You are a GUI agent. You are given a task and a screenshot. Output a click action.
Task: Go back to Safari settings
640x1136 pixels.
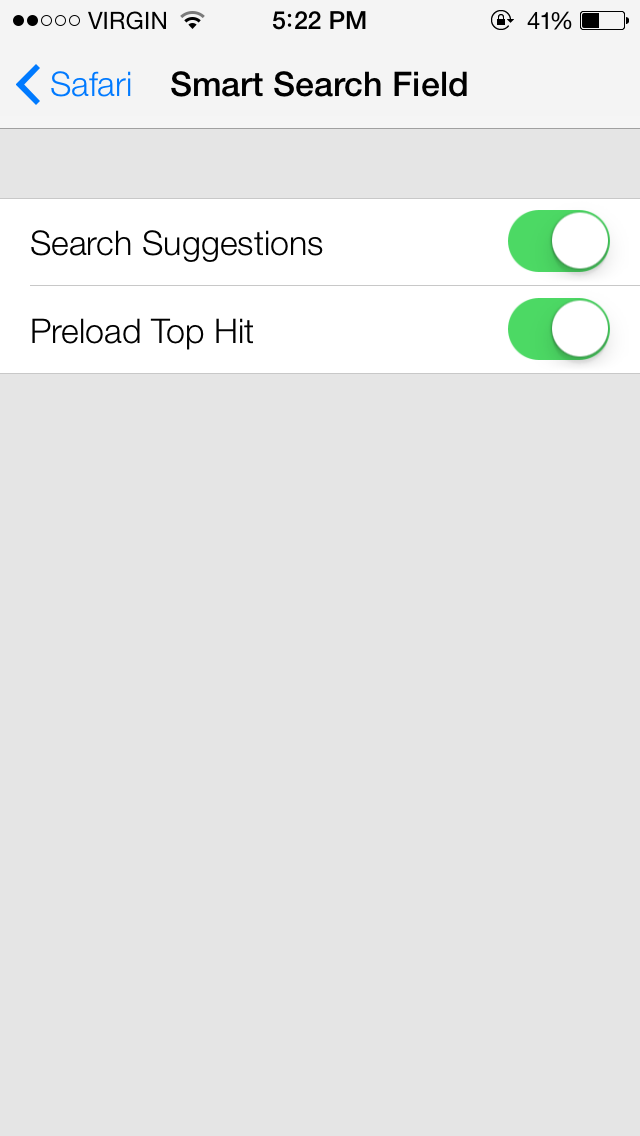click(x=74, y=85)
